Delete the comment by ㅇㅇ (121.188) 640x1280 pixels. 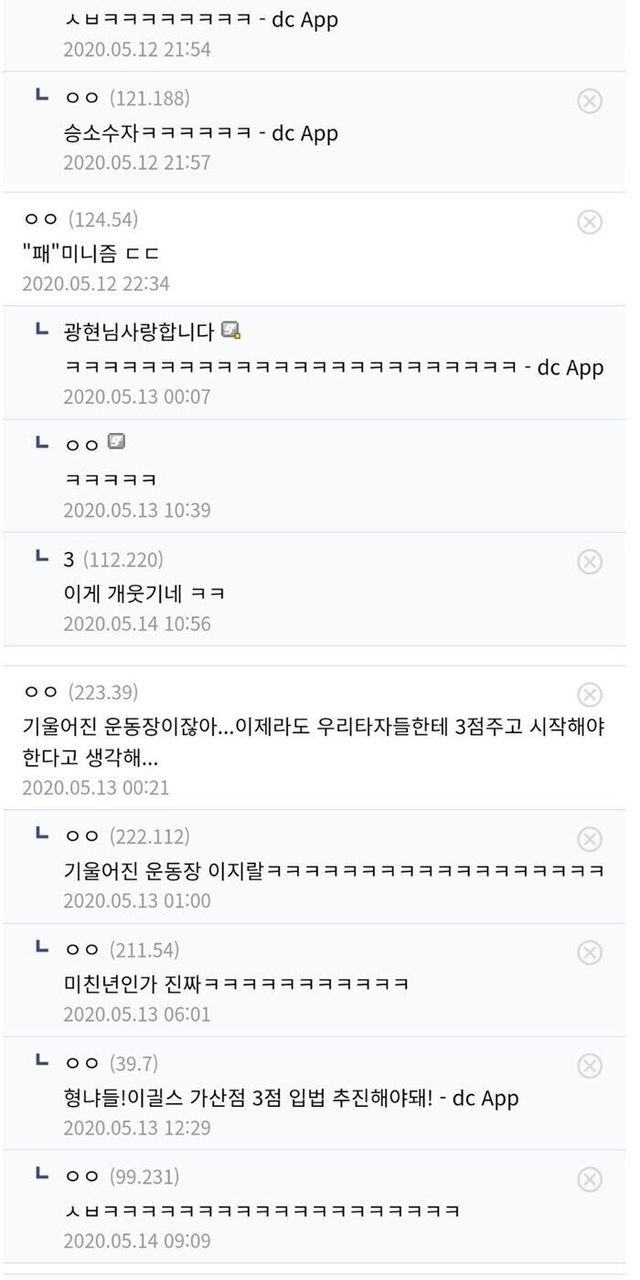click(x=590, y=100)
